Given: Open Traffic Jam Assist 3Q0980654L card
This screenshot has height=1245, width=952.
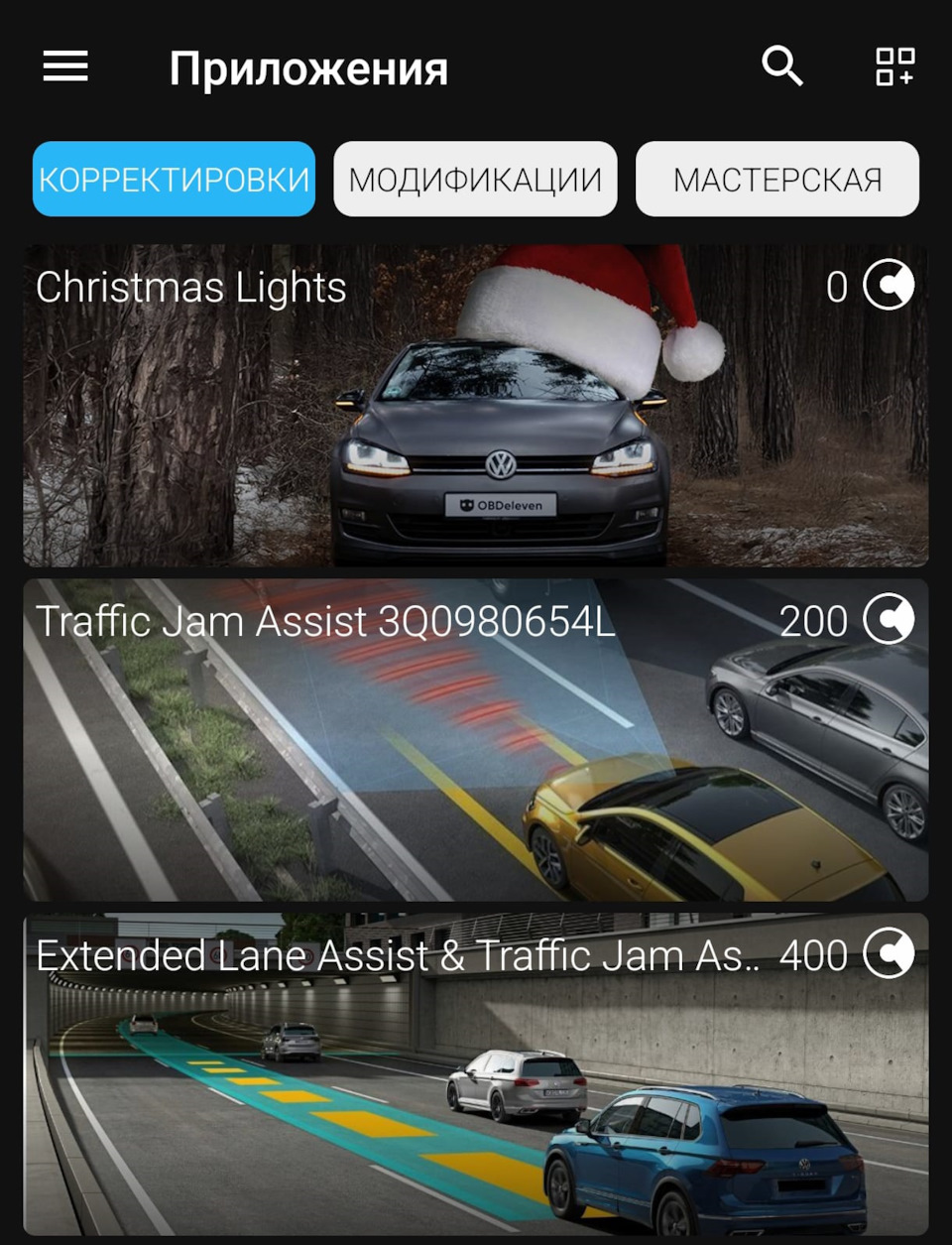Looking at the screenshot, I should pyautogui.click(x=476, y=740).
